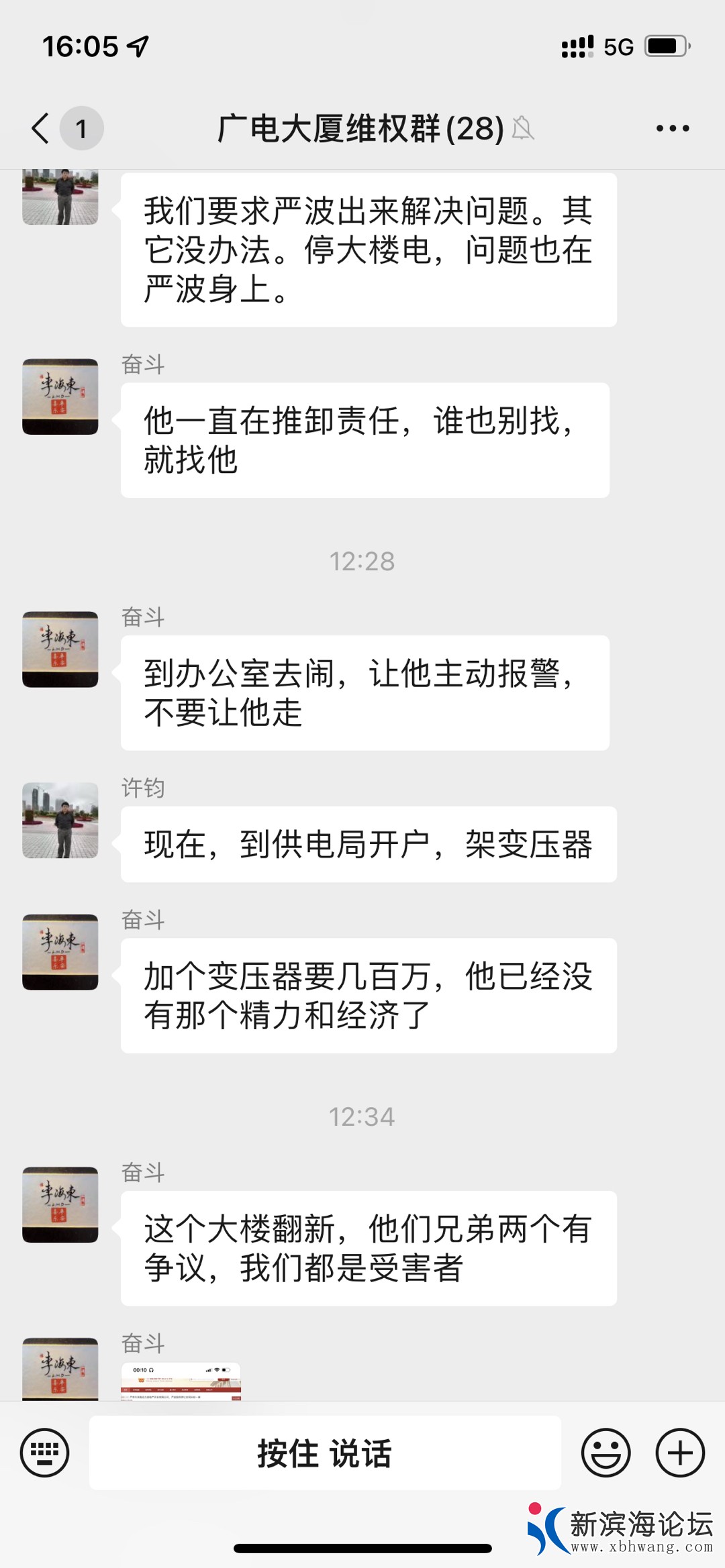The height and width of the screenshot is (1568, 725).
Task: Tap the 按住 说话 voice button
Action: (x=325, y=1453)
